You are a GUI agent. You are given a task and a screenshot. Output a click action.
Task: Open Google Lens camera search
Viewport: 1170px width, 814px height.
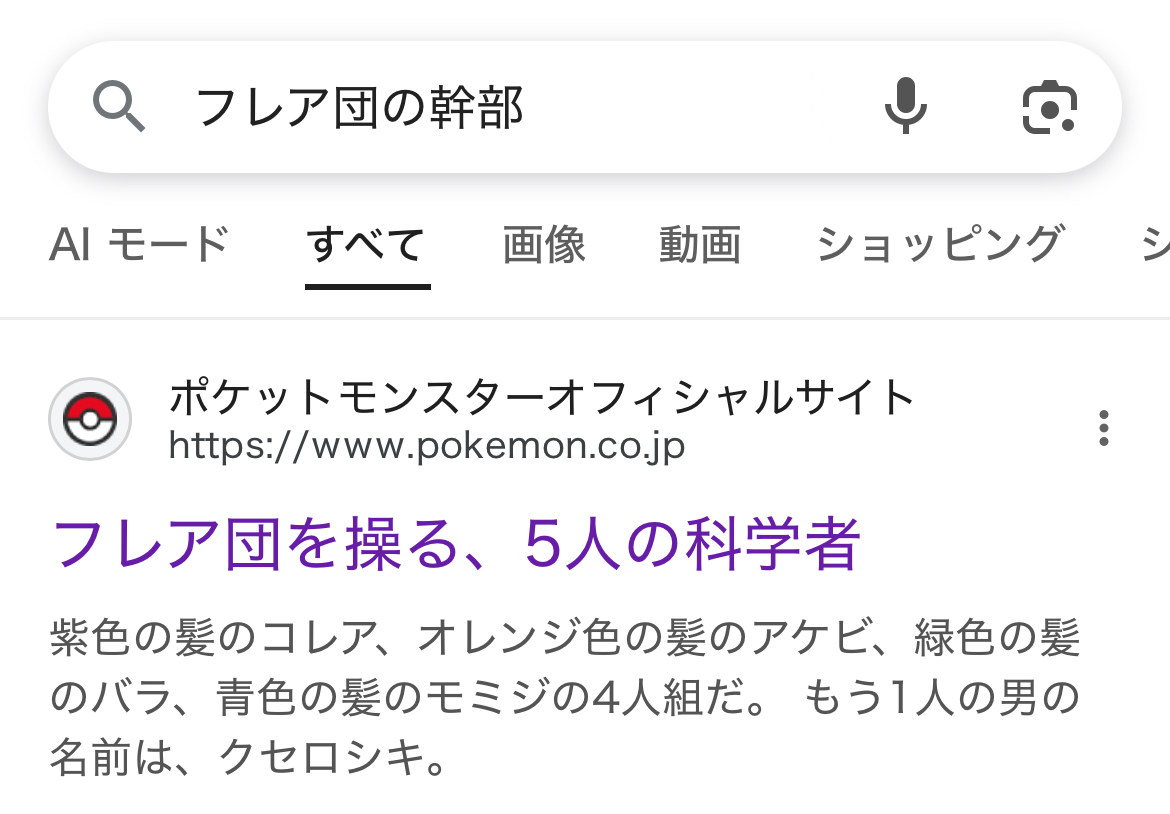tap(1049, 107)
